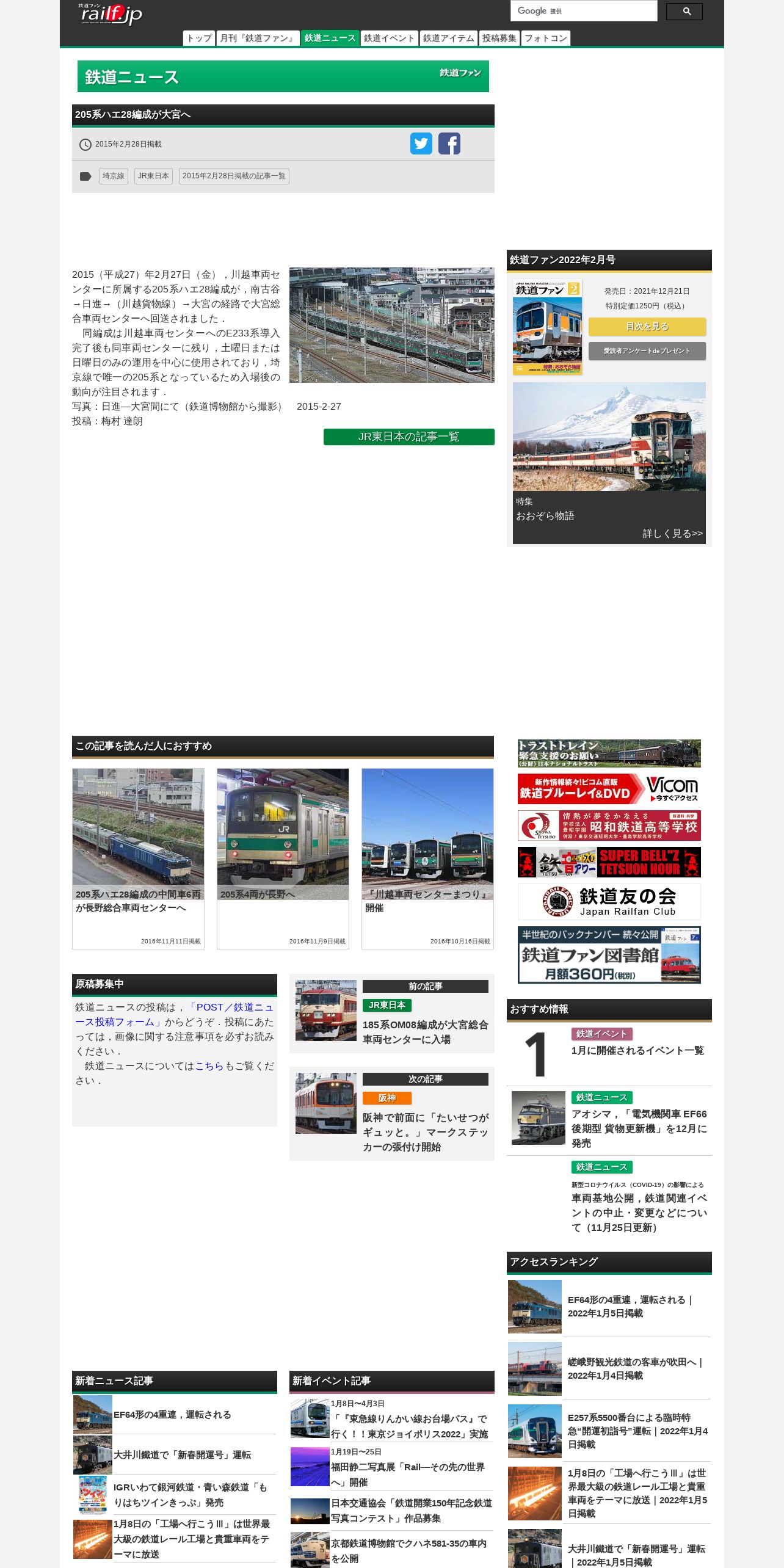Open the トップ navigation tab
Viewport: 784px width, 1568px height.
pos(199,38)
